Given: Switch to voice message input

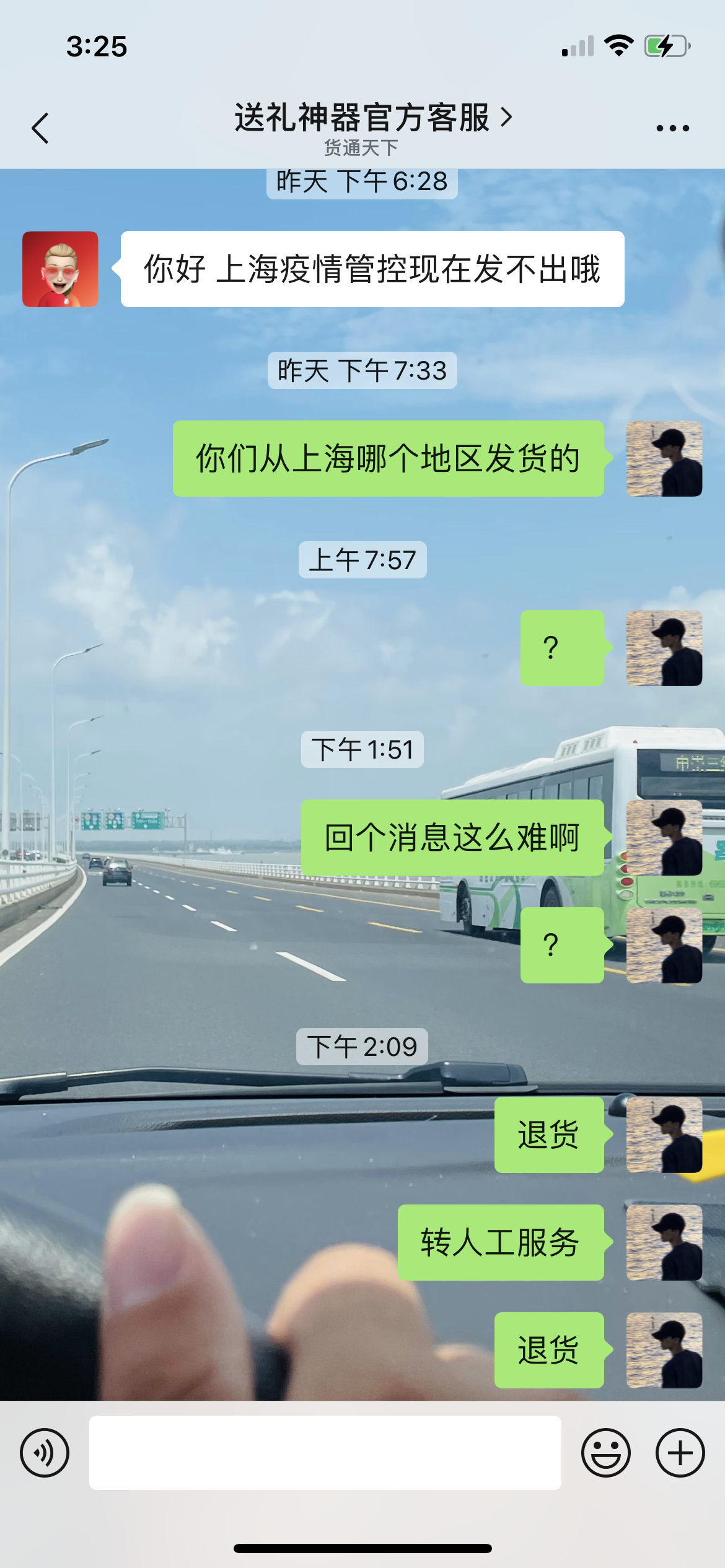Looking at the screenshot, I should point(45,1452).
